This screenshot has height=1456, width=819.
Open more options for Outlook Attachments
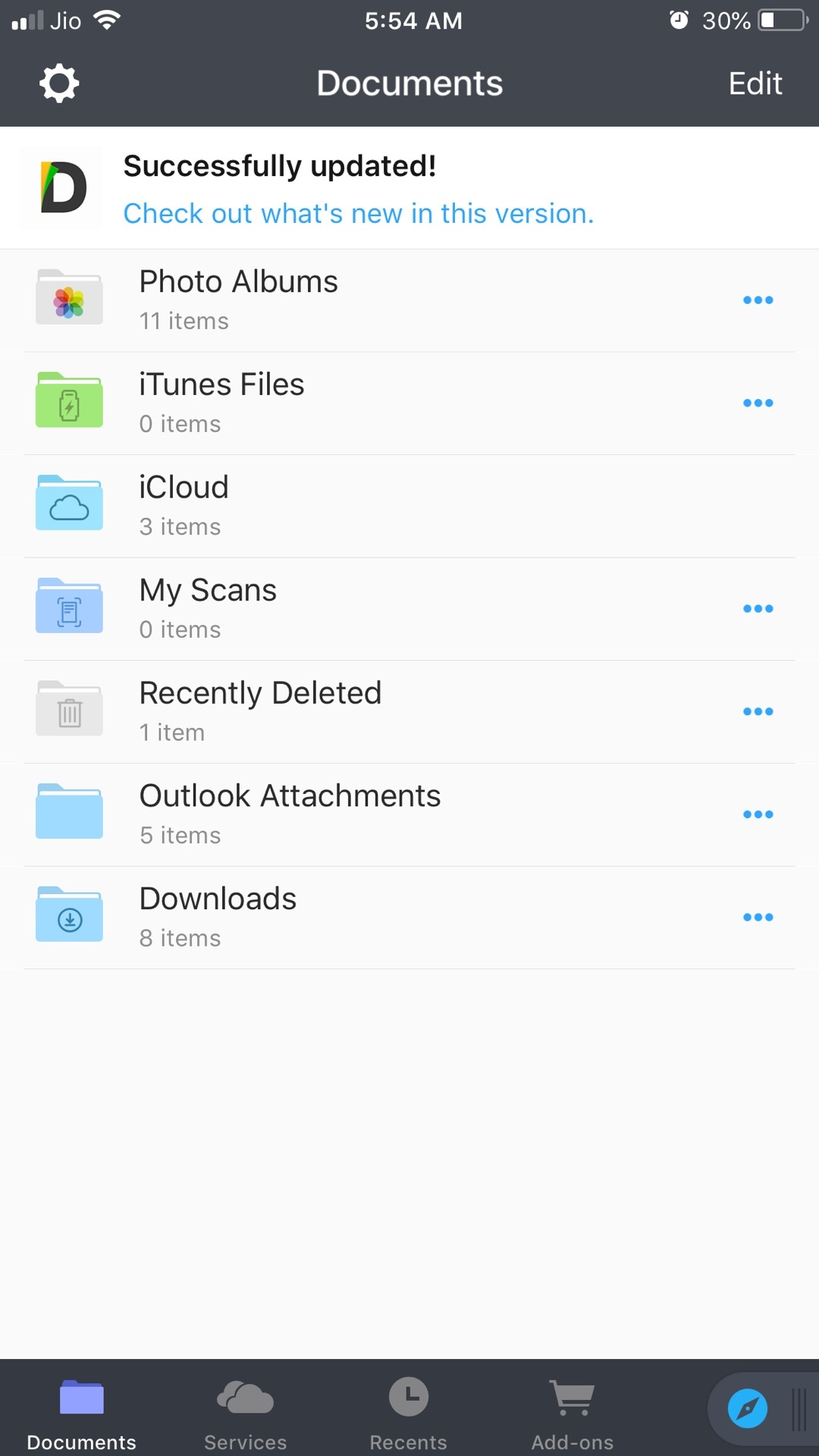[758, 814]
